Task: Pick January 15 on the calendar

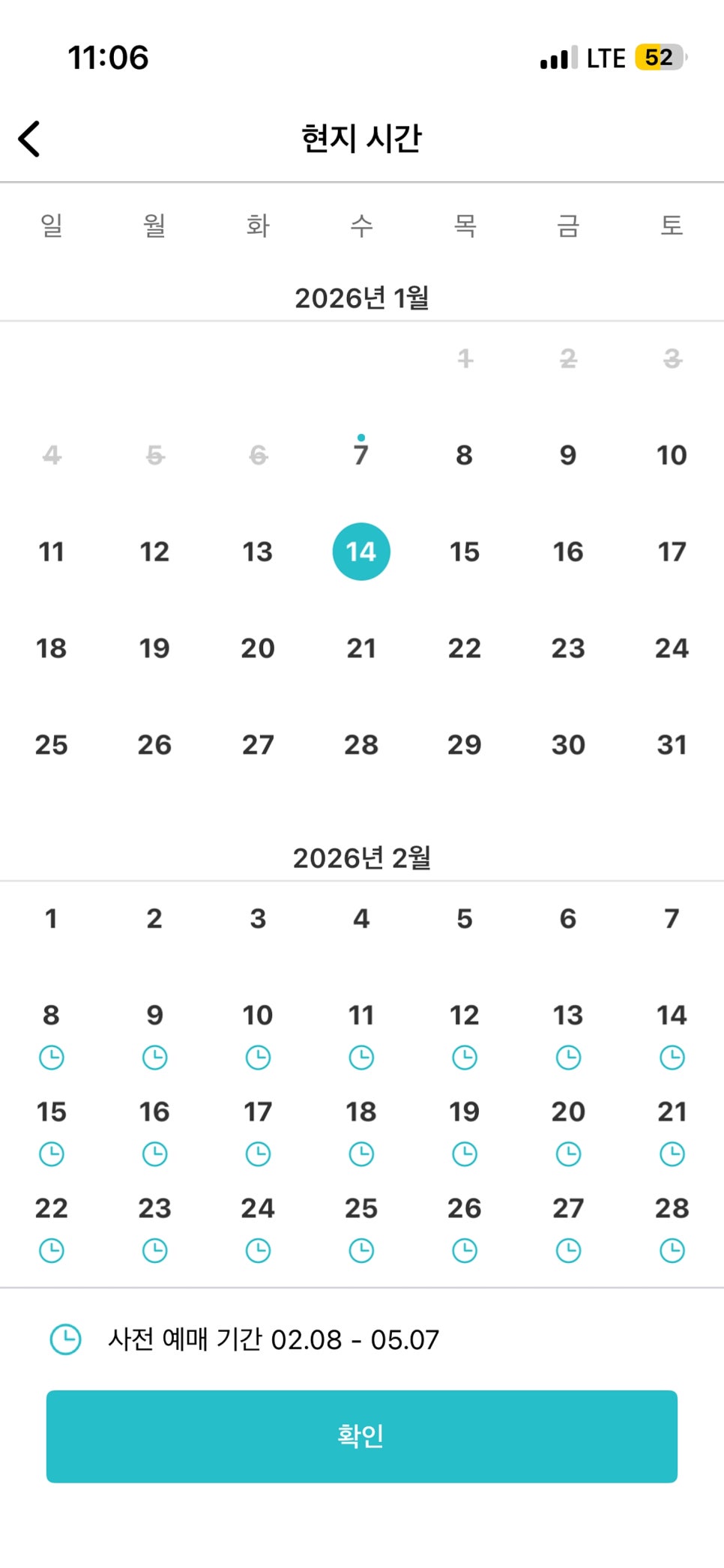Action: pyautogui.click(x=465, y=552)
